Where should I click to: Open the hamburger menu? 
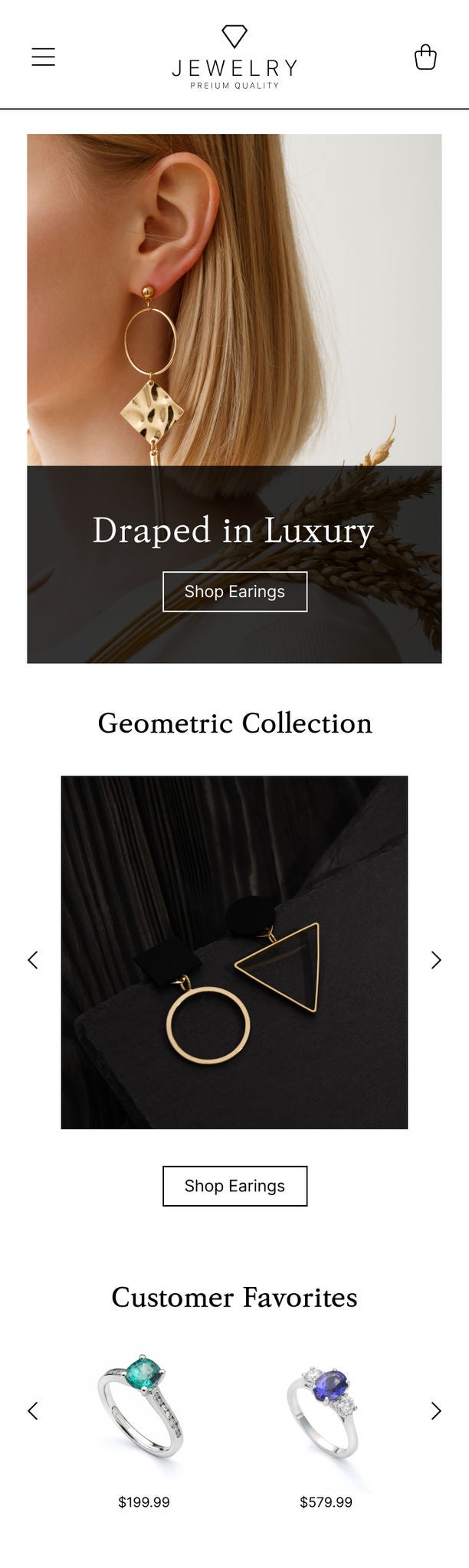43,57
